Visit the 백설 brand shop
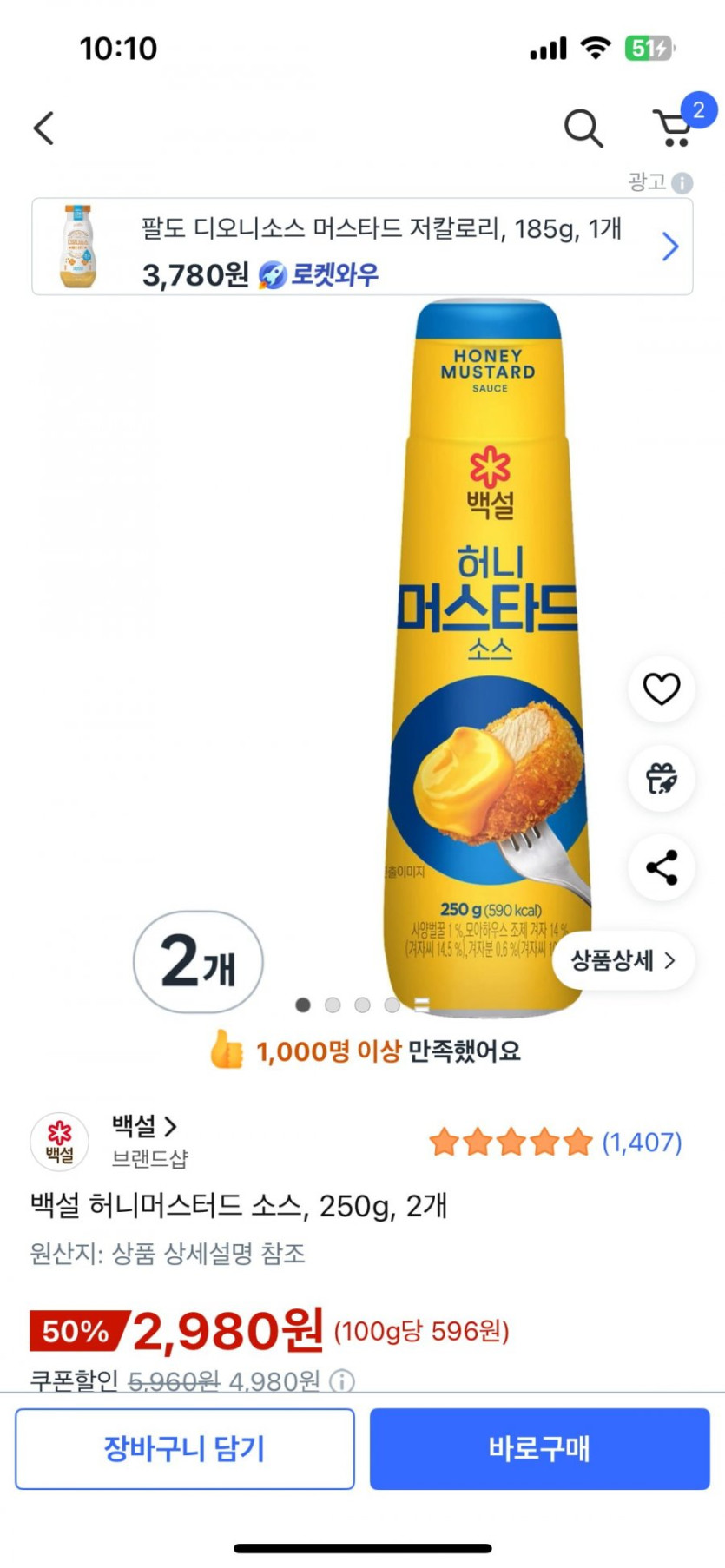725x1568 pixels. (144, 1127)
